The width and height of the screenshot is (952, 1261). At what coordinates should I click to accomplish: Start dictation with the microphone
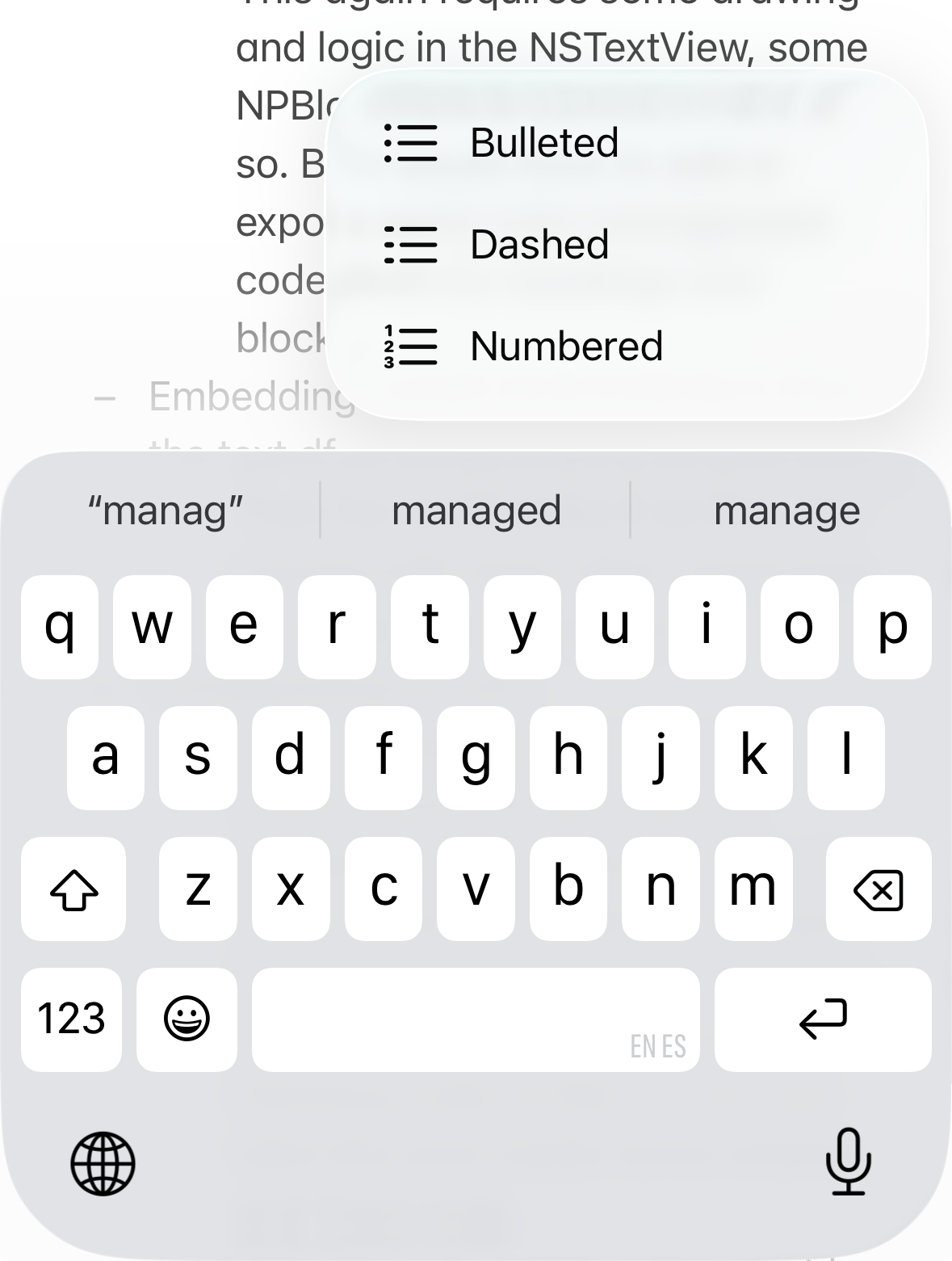coord(848,1162)
